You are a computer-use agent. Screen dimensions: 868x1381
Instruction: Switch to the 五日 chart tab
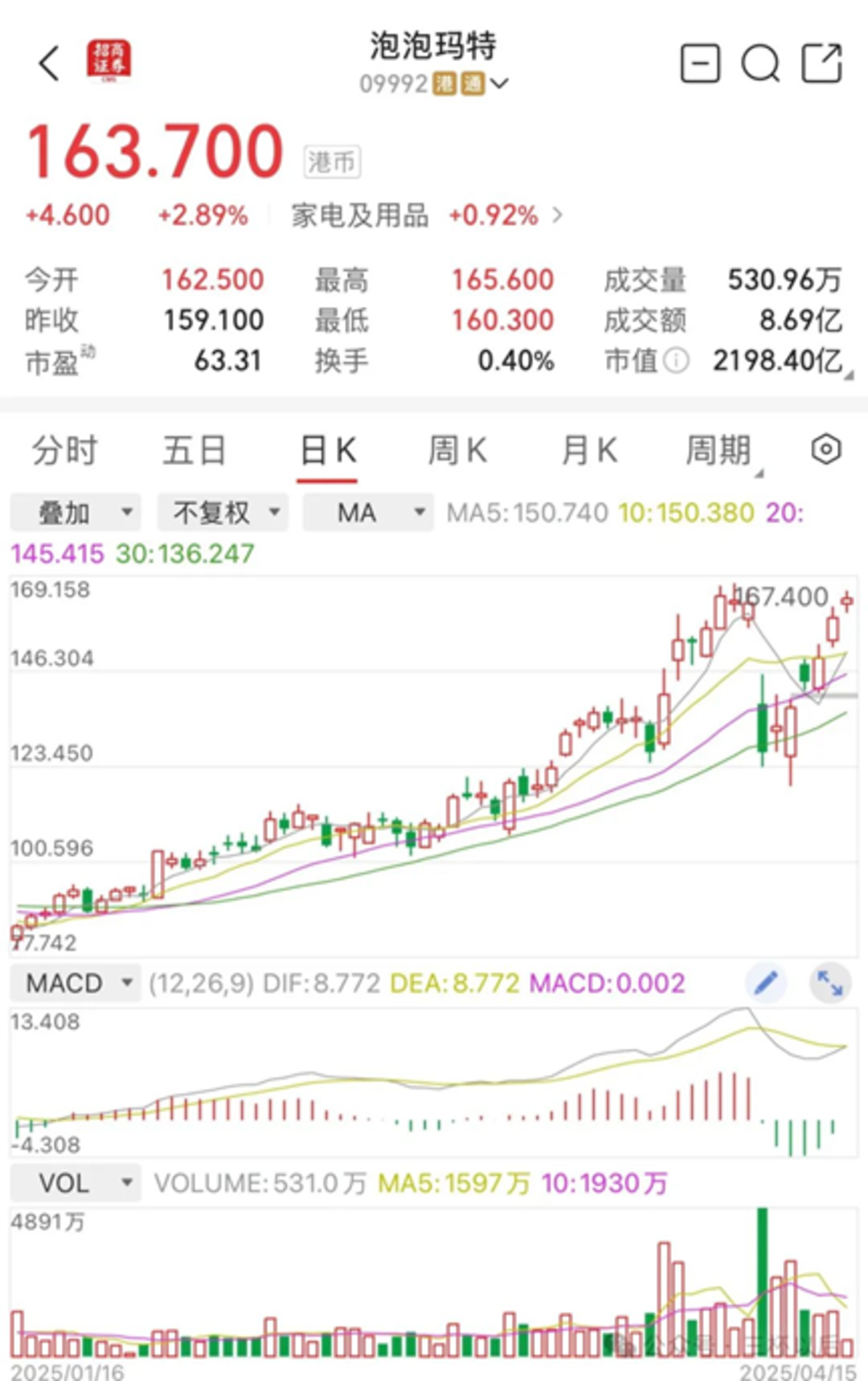click(x=194, y=450)
